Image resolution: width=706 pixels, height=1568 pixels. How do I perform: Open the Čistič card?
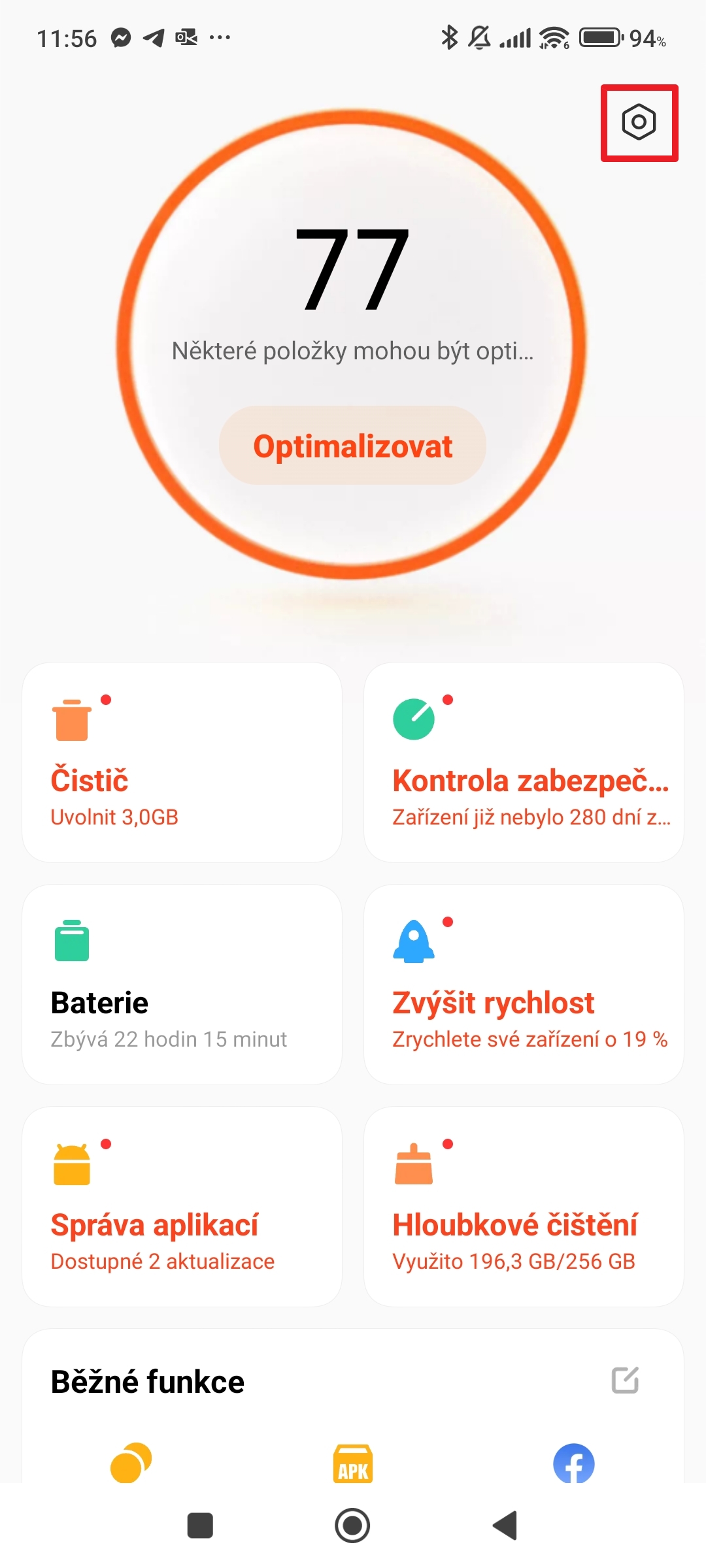pyautogui.click(x=182, y=762)
